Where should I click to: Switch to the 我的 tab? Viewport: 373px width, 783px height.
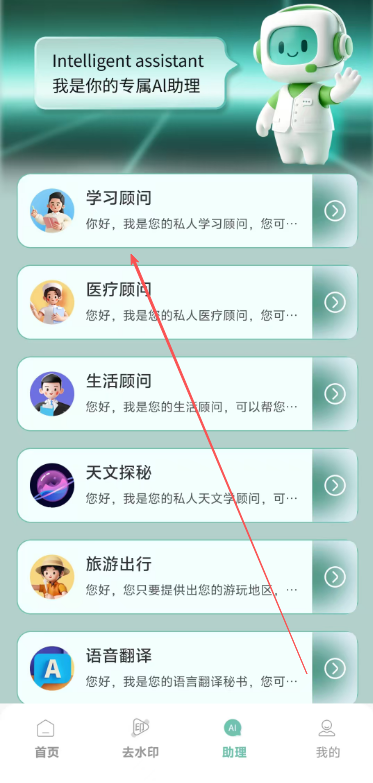click(327, 739)
